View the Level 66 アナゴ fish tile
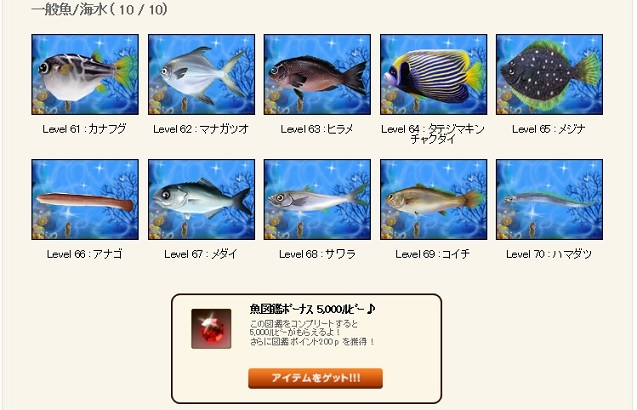Viewport: 637px width, 410px height. point(85,199)
